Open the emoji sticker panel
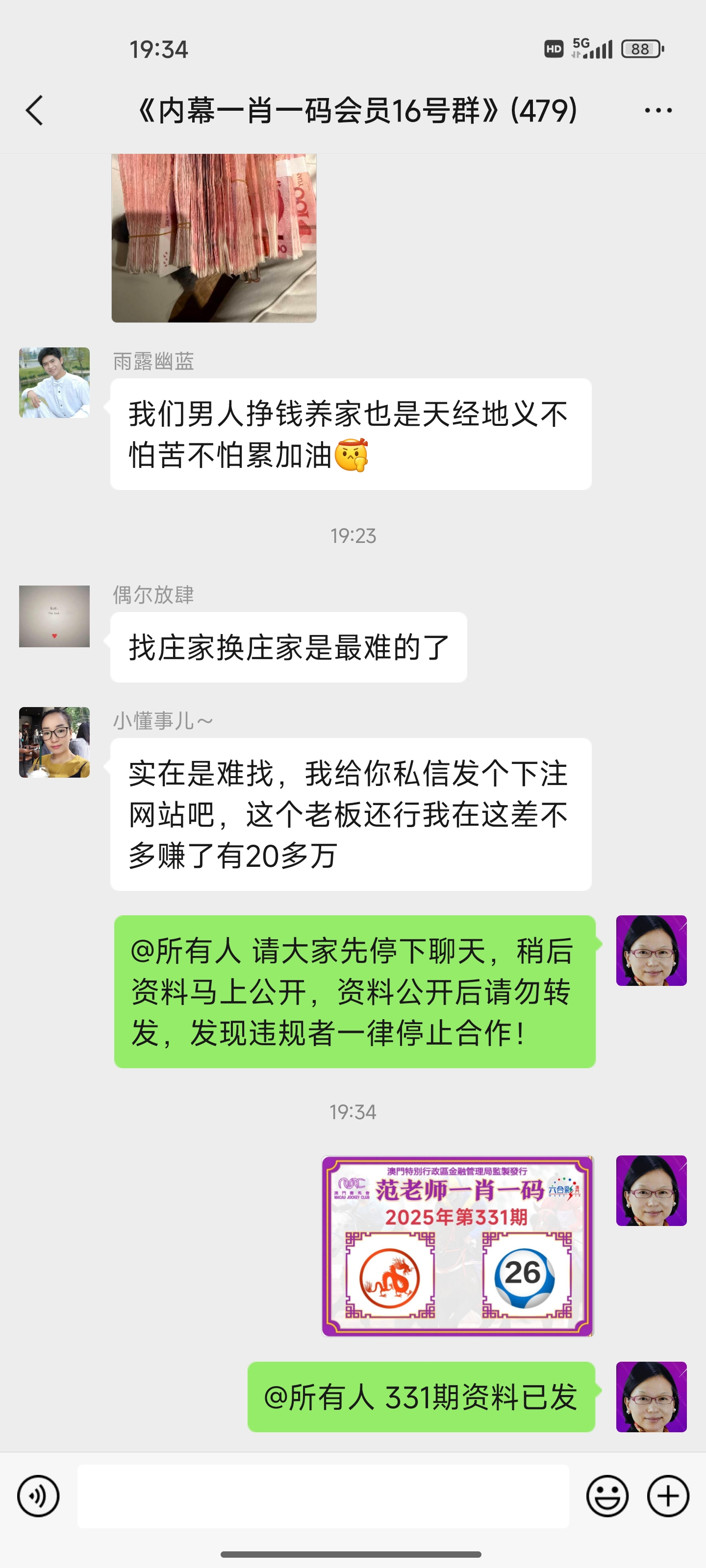The image size is (706, 1568). point(606,1495)
